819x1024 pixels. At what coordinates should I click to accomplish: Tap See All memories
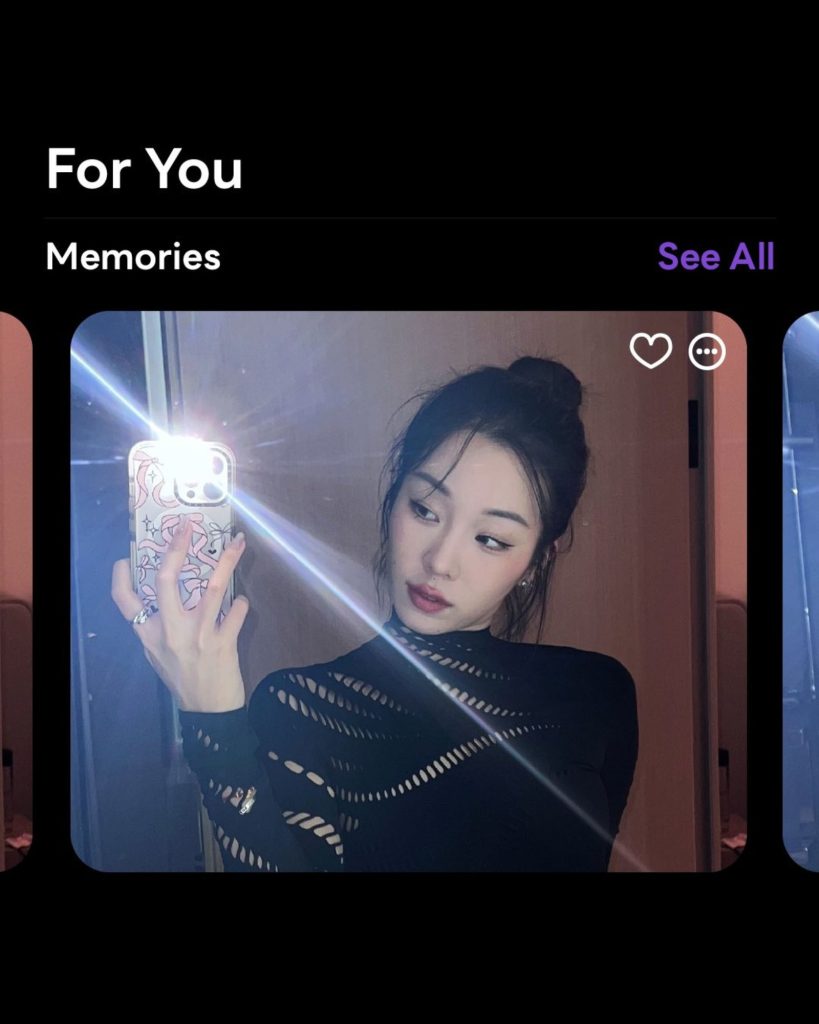tap(715, 257)
